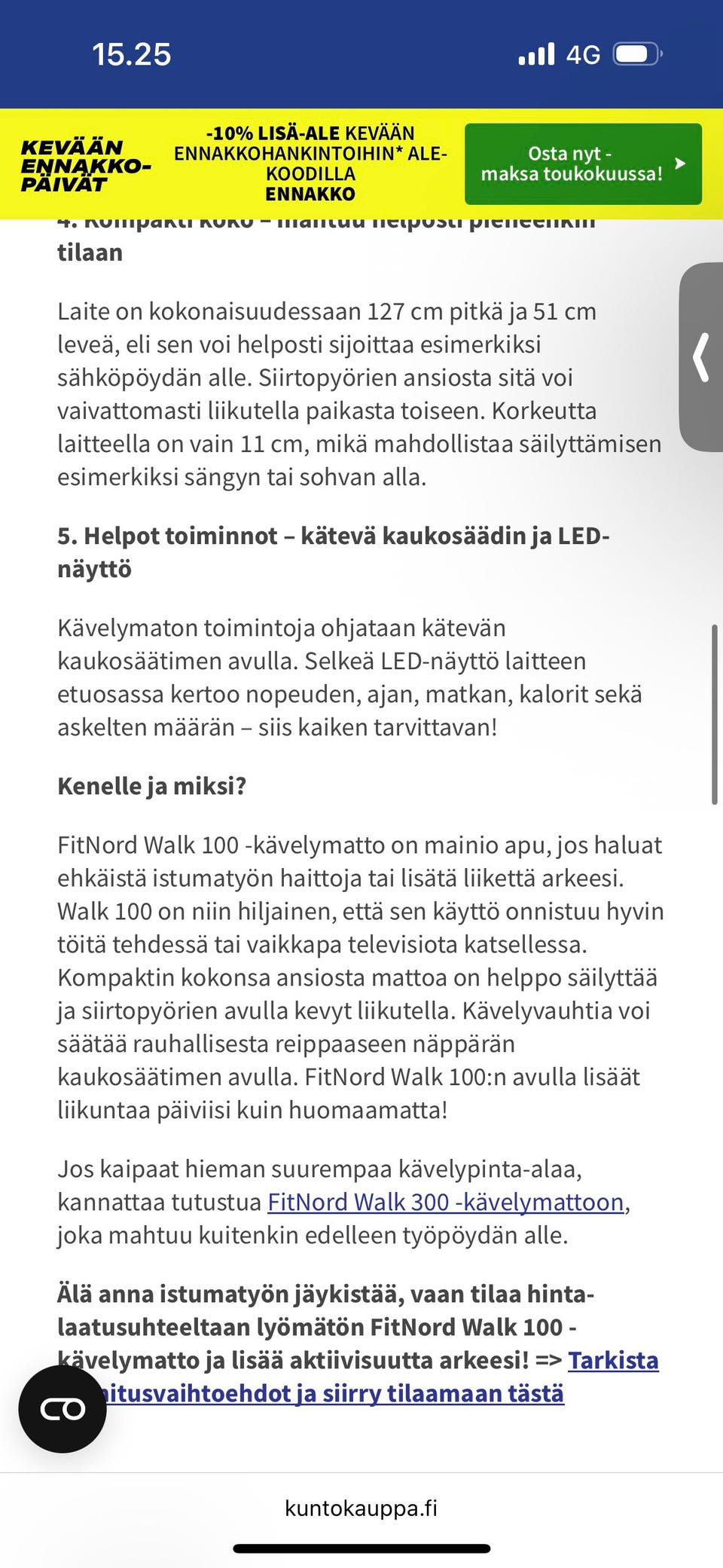Expand the campaign banner by tapping its arrow

[680, 164]
